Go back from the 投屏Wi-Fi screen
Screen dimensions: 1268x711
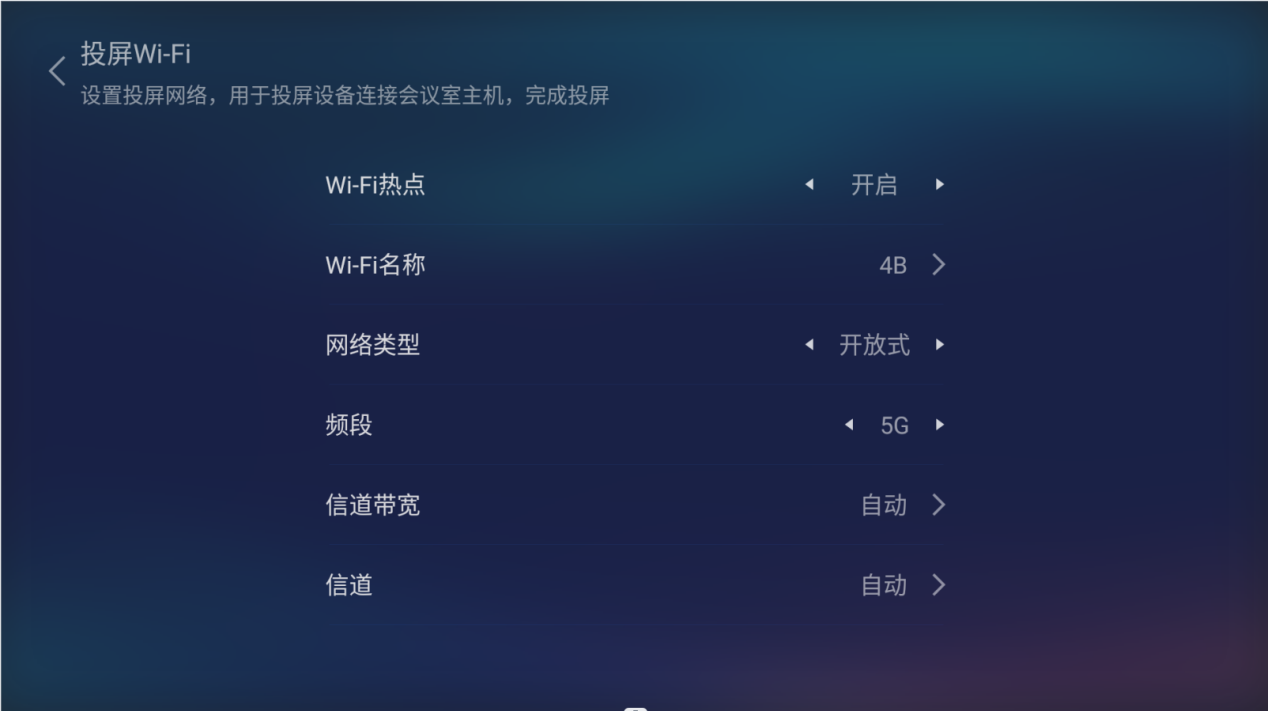point(57,71)
